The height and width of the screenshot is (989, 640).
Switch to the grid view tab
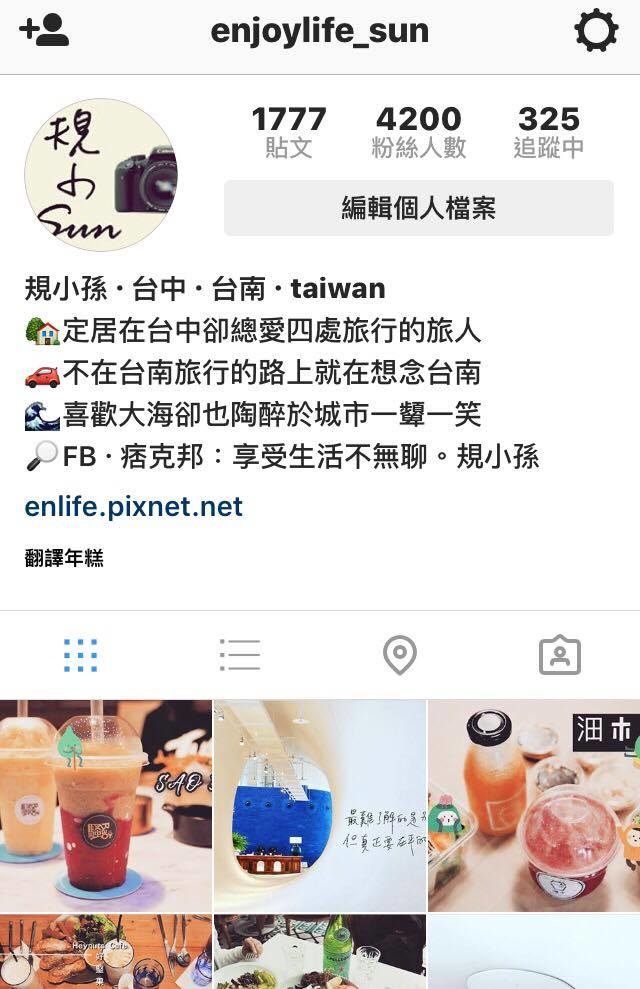pyautogui.click(x=80, y=655)
